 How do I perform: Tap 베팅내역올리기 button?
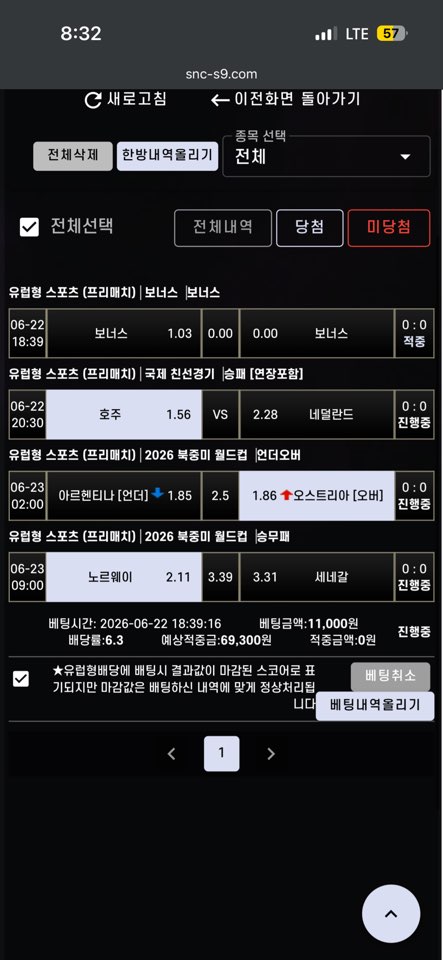pyautogui.click(x=375, y=706)
